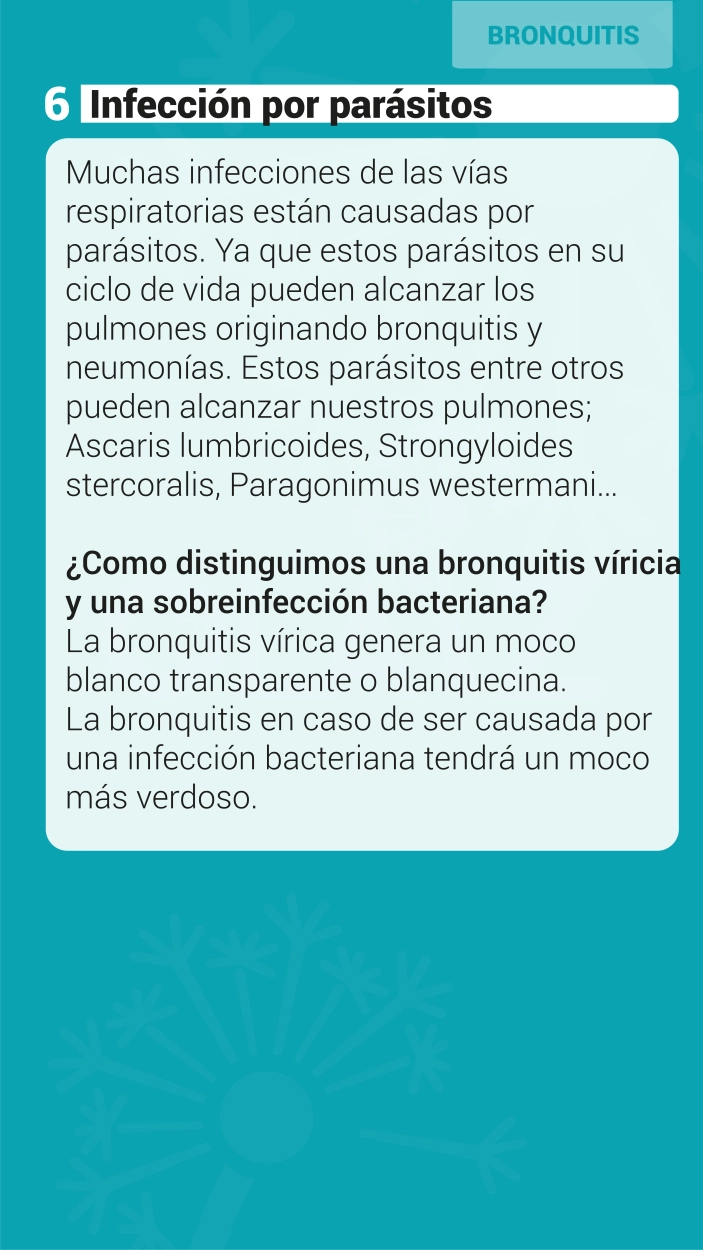Tap the BRONQUITIS button at the top

pyautogui.click(x=562, y=35)
